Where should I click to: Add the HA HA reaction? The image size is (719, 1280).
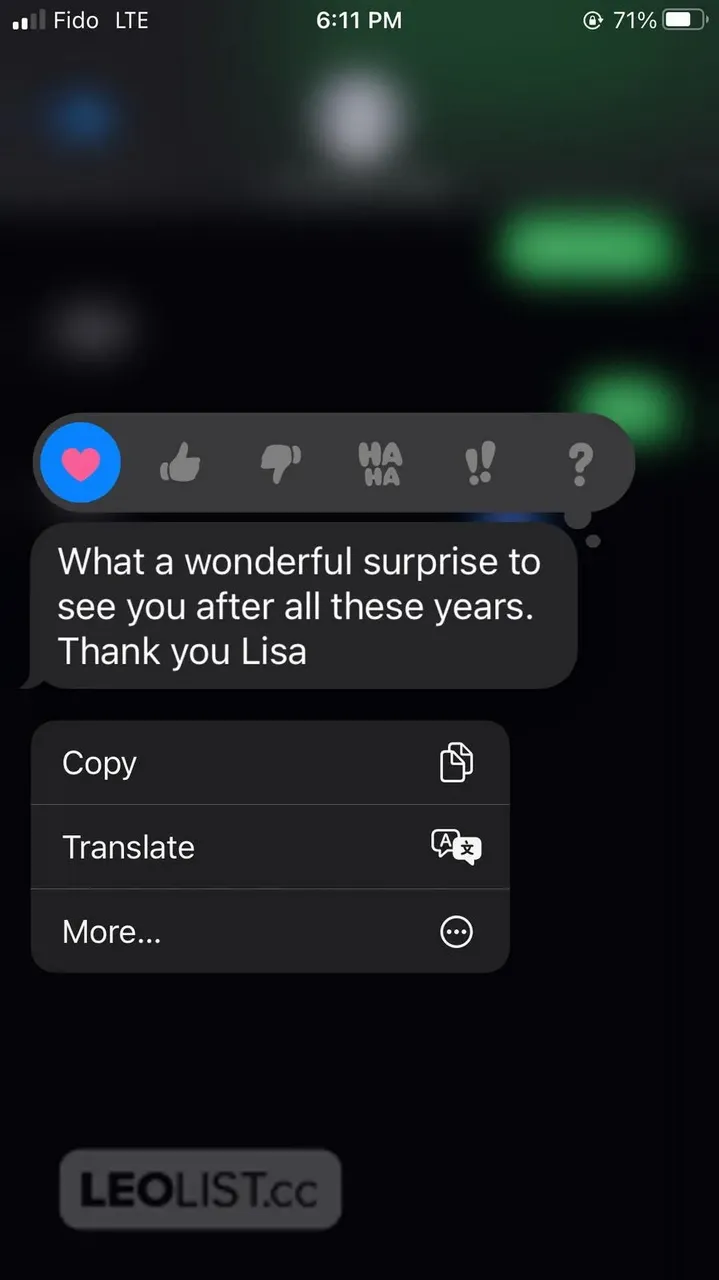[380, 464]
